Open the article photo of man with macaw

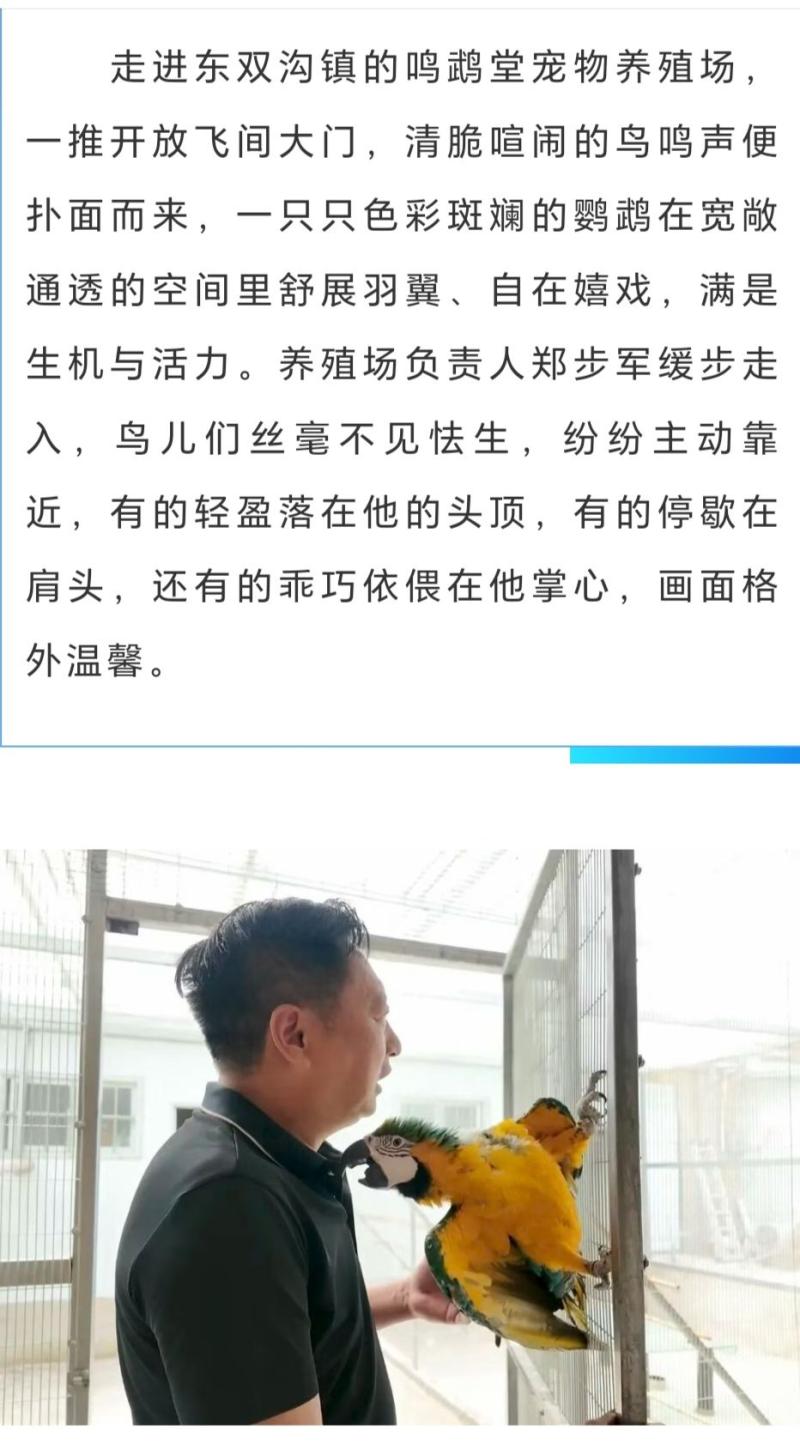[400, 1137]
